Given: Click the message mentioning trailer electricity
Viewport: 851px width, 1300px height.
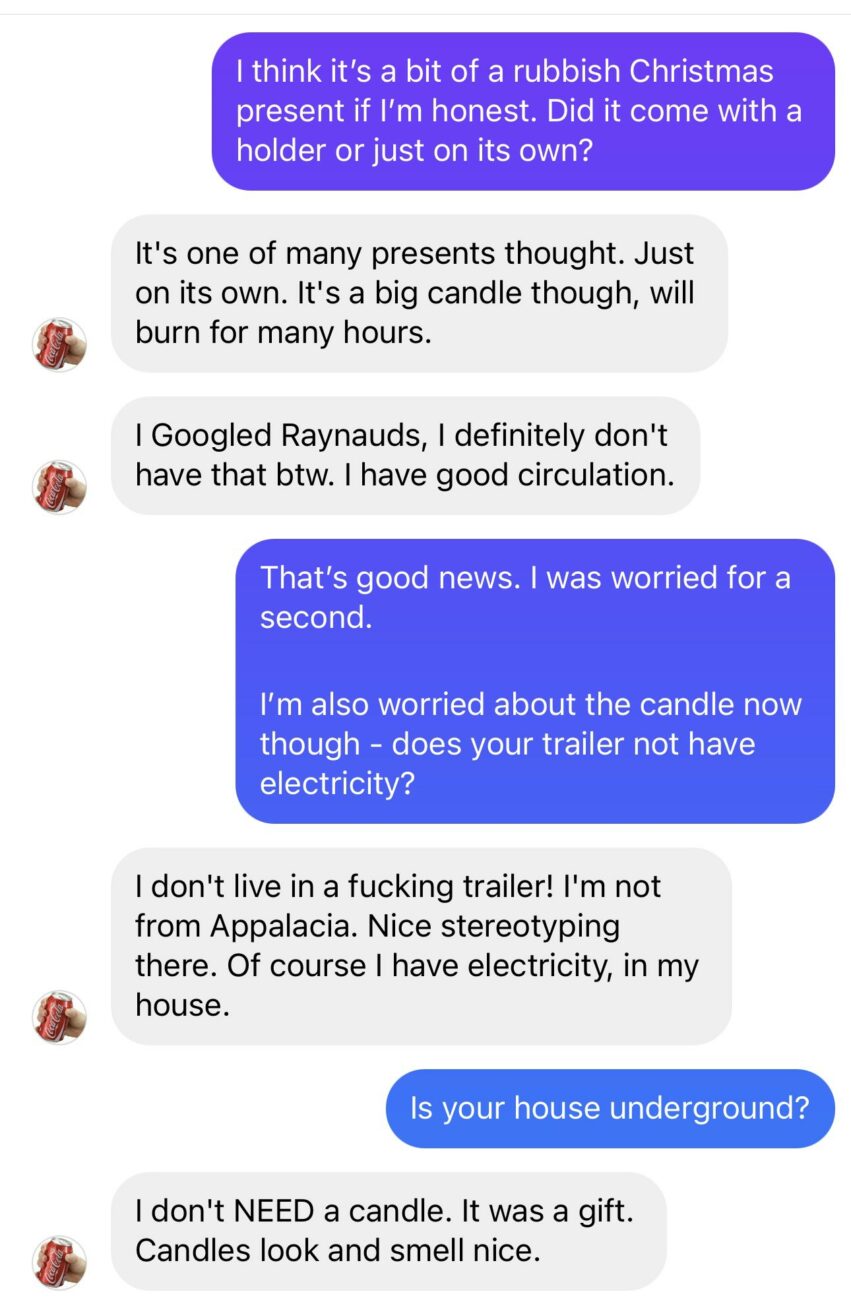Looking at the screenshot, I should coord(535,740).
